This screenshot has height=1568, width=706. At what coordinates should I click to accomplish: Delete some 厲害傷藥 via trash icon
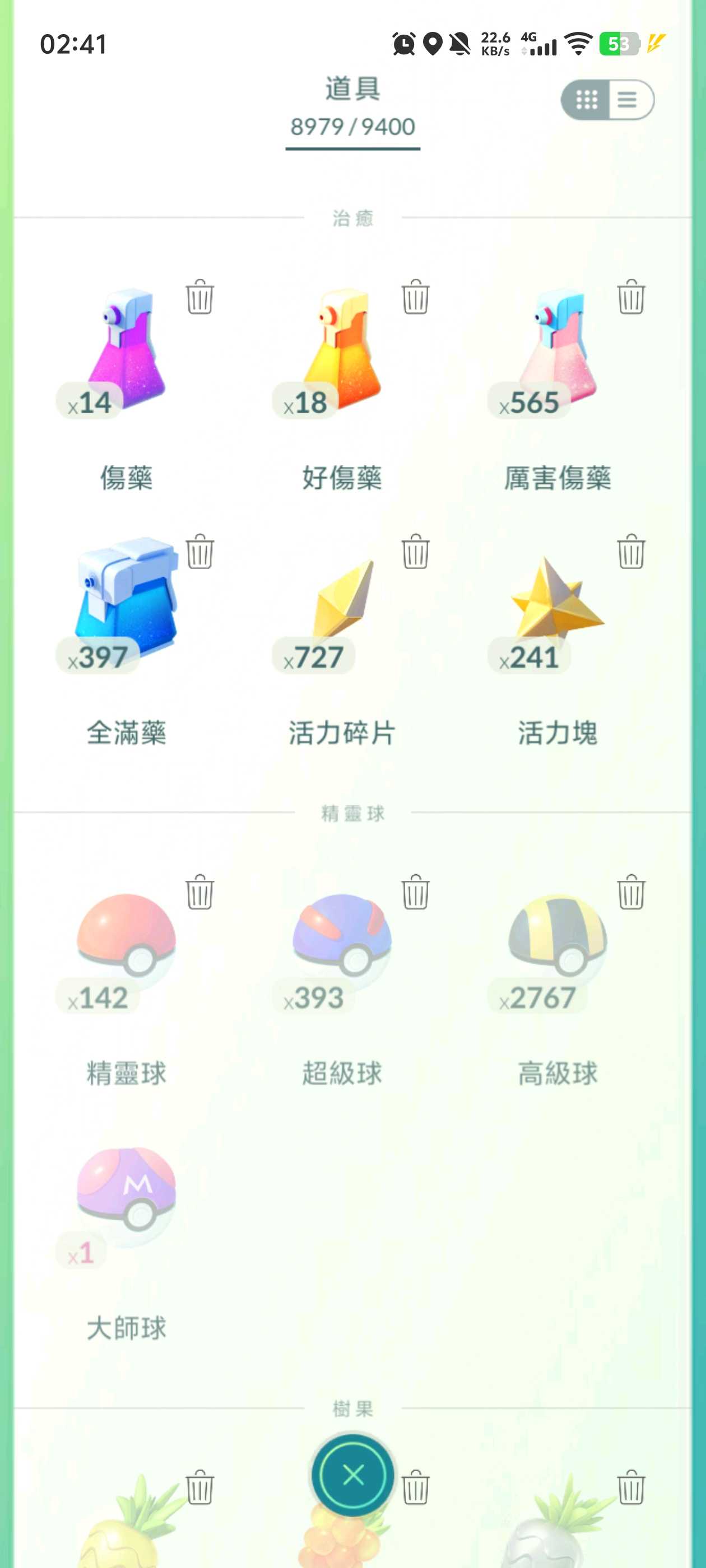point(631,297)
